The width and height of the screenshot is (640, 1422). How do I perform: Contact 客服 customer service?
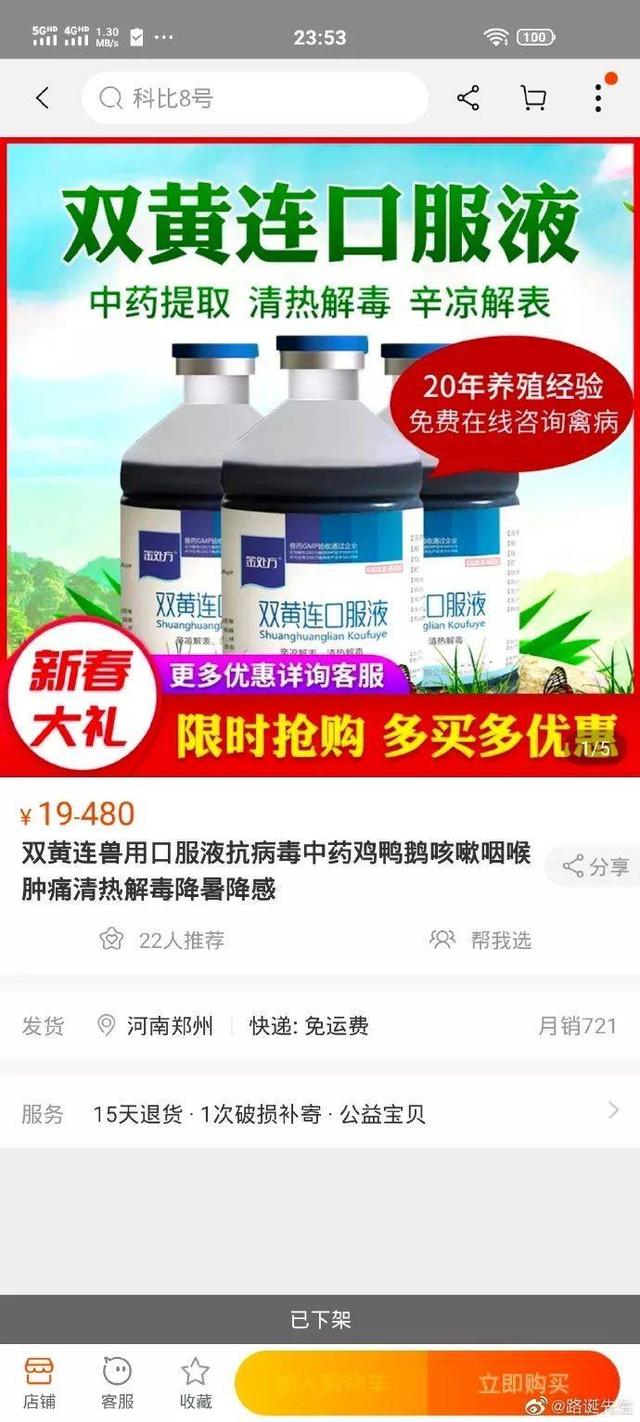[117, 1383]
